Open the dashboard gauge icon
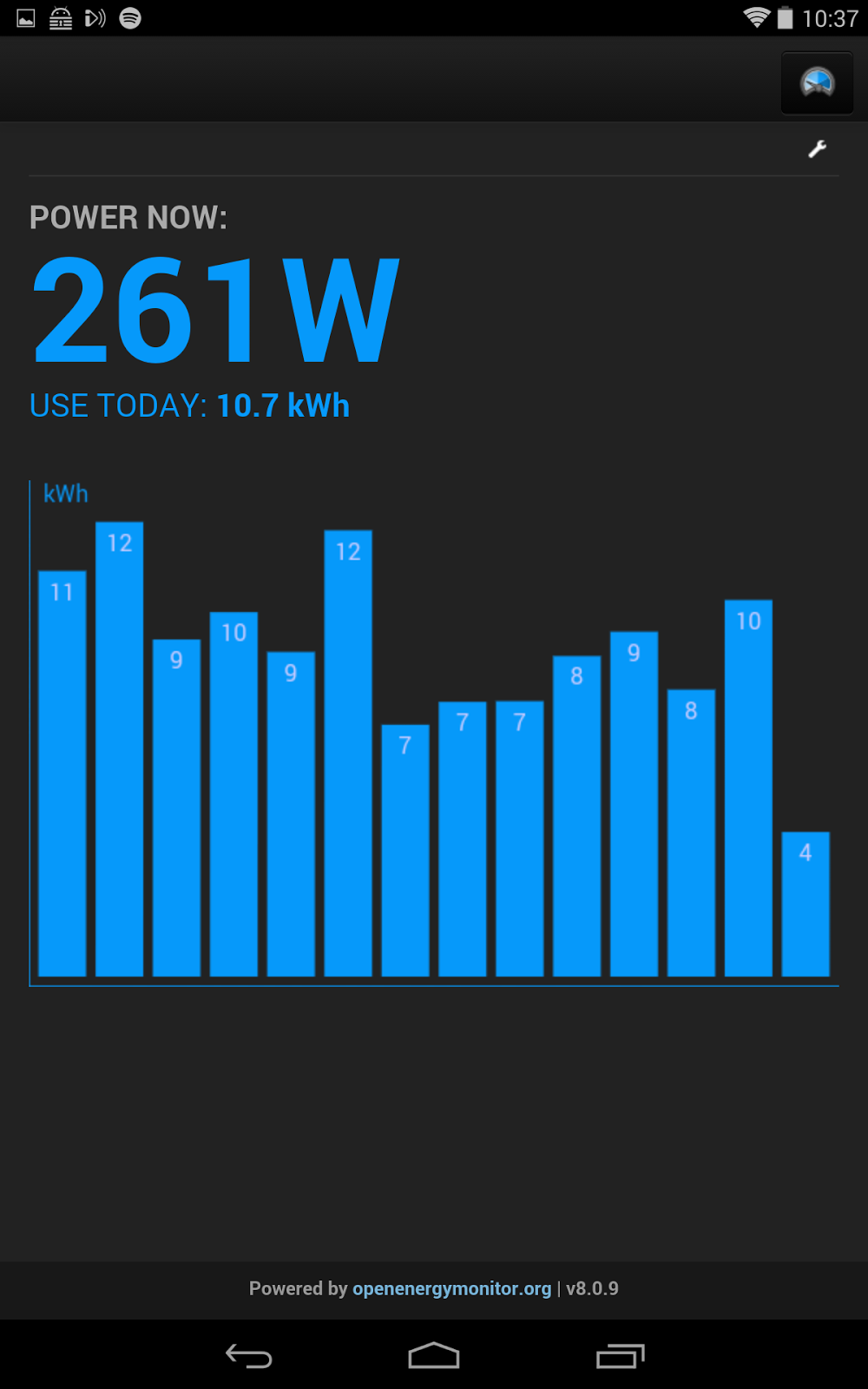This screenshot has width=868, height=1389. coord(817,83)
